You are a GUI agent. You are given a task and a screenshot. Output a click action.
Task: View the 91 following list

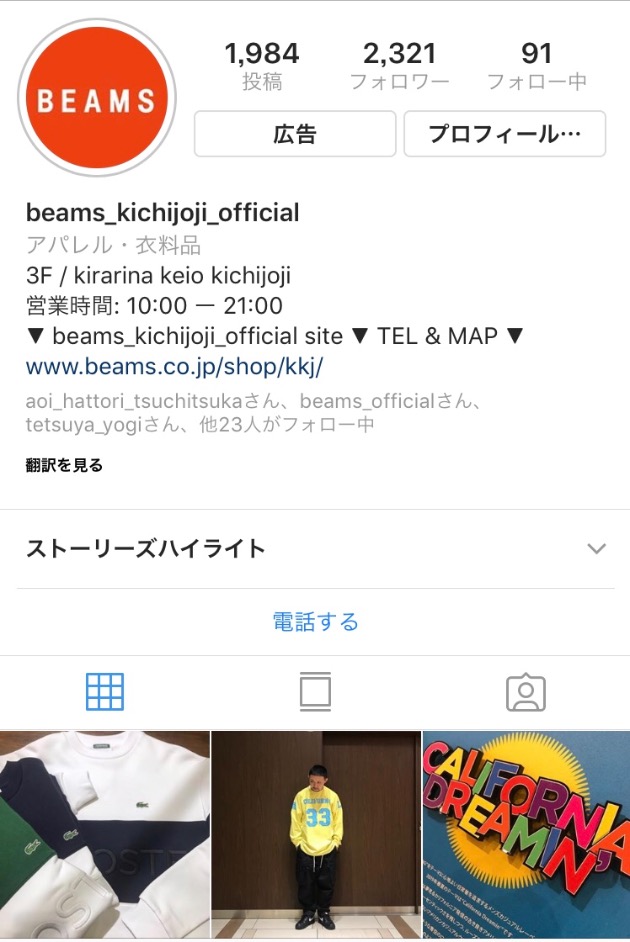coord(537,66)
